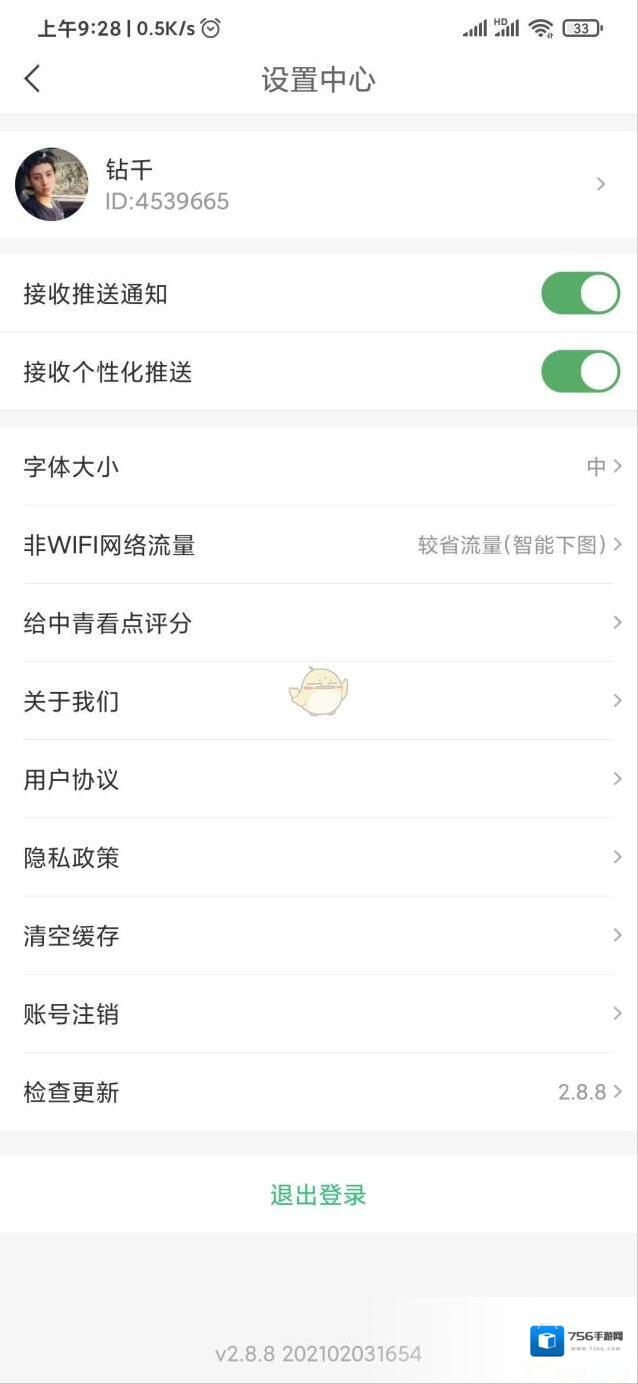Disable the 接收推送通知 switch
The width and height of the screenshot is (638, 1384).
580,294
